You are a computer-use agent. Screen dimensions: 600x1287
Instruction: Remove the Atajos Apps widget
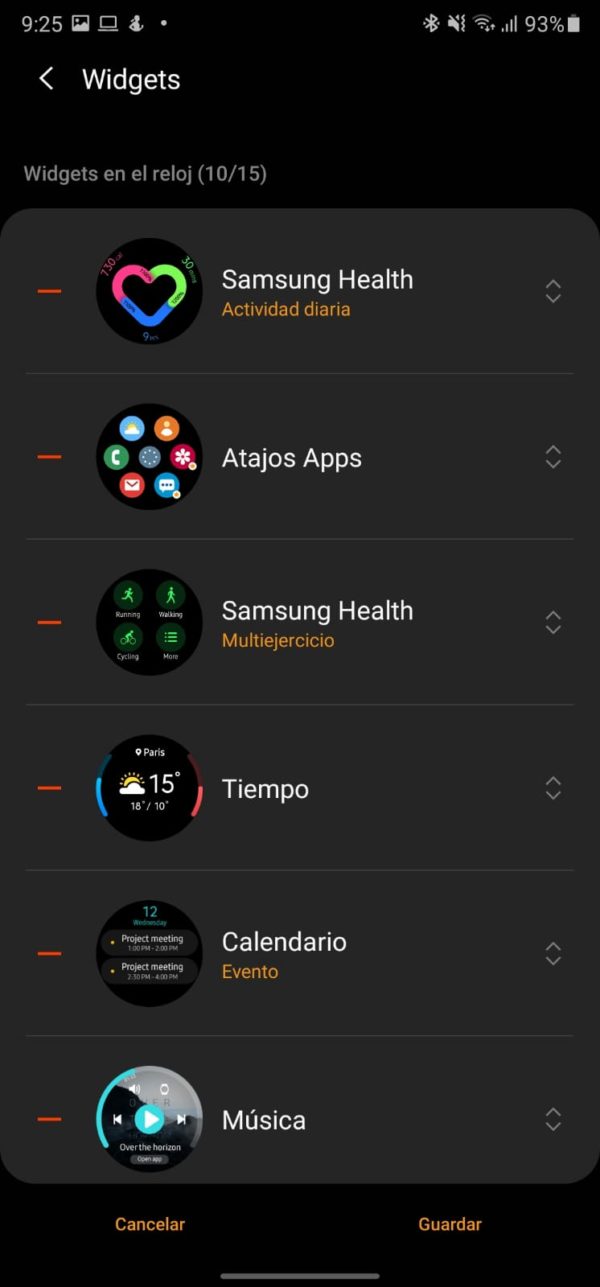click(x=49, y=457)
